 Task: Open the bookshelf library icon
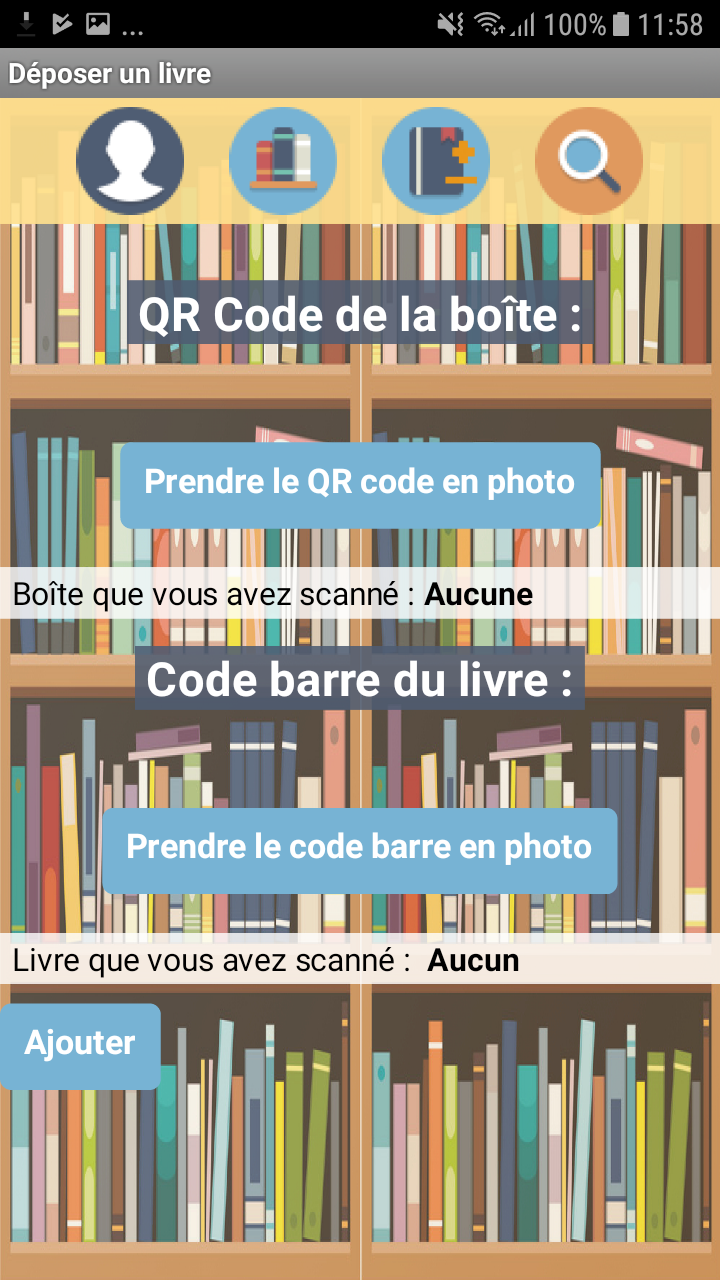[x=283, y=161]
